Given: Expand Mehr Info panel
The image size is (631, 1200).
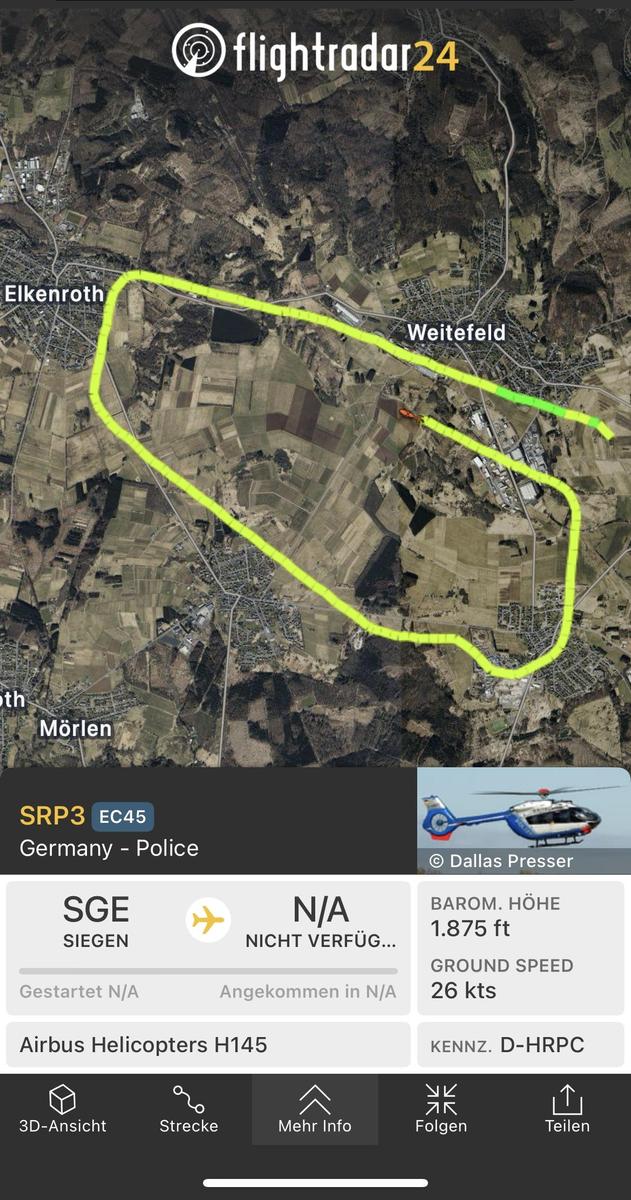Looking at the screenshot, I should 315,1108.
